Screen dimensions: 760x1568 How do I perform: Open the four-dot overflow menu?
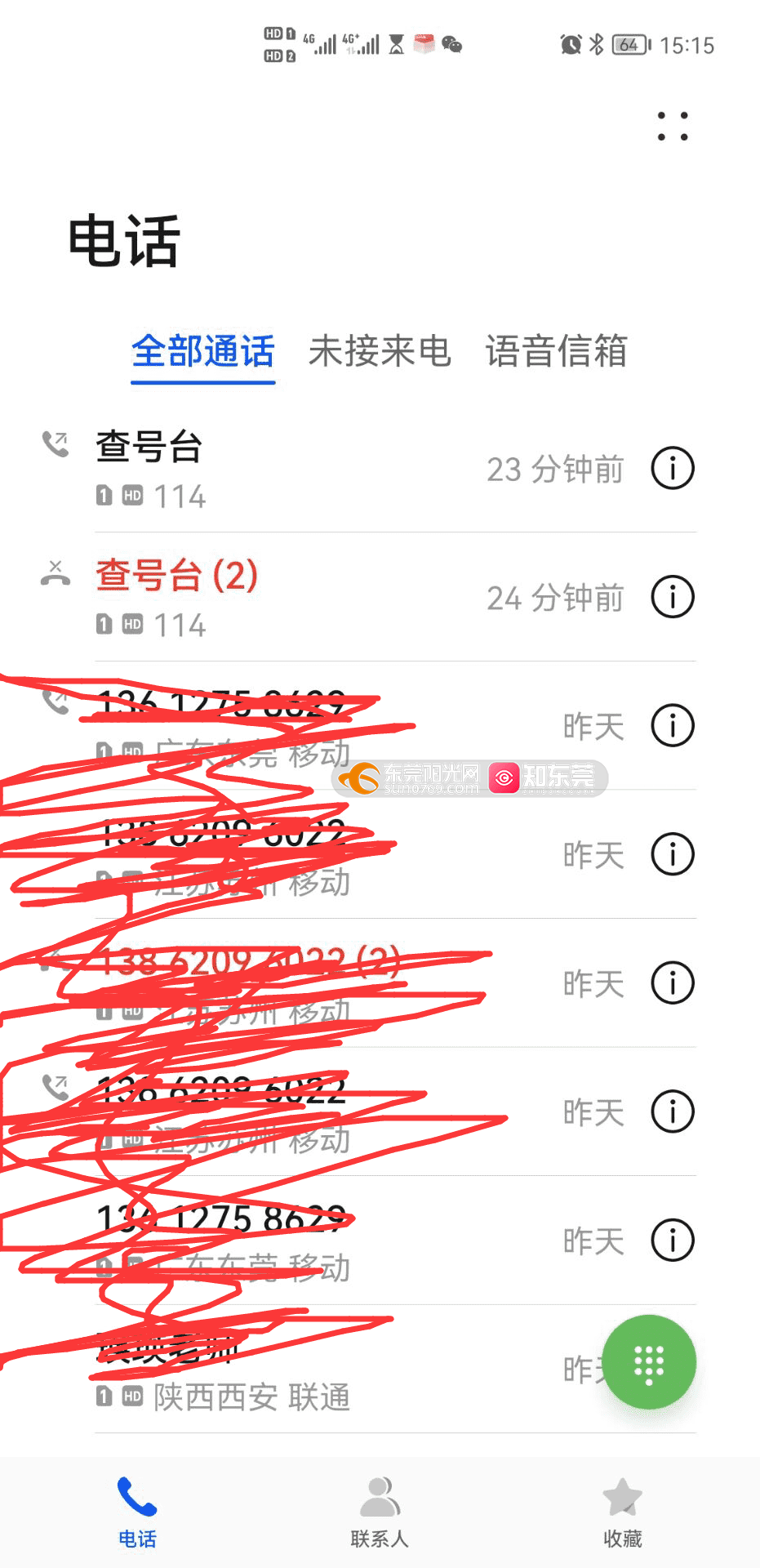pos(673,127)
